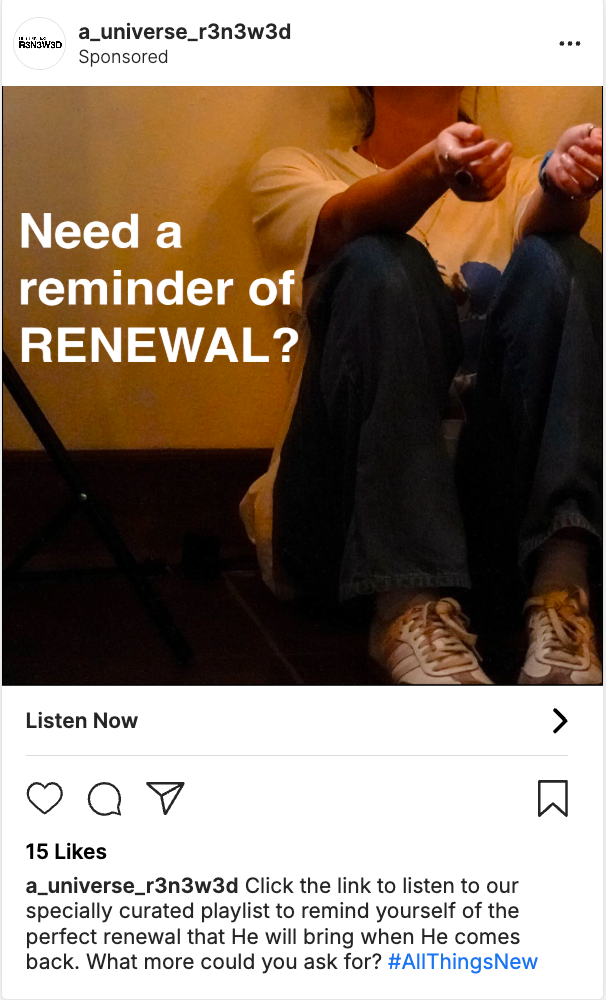This screenshot has height=1000, width=606.
Task: View the 15 Likes list
Action: 66,852
